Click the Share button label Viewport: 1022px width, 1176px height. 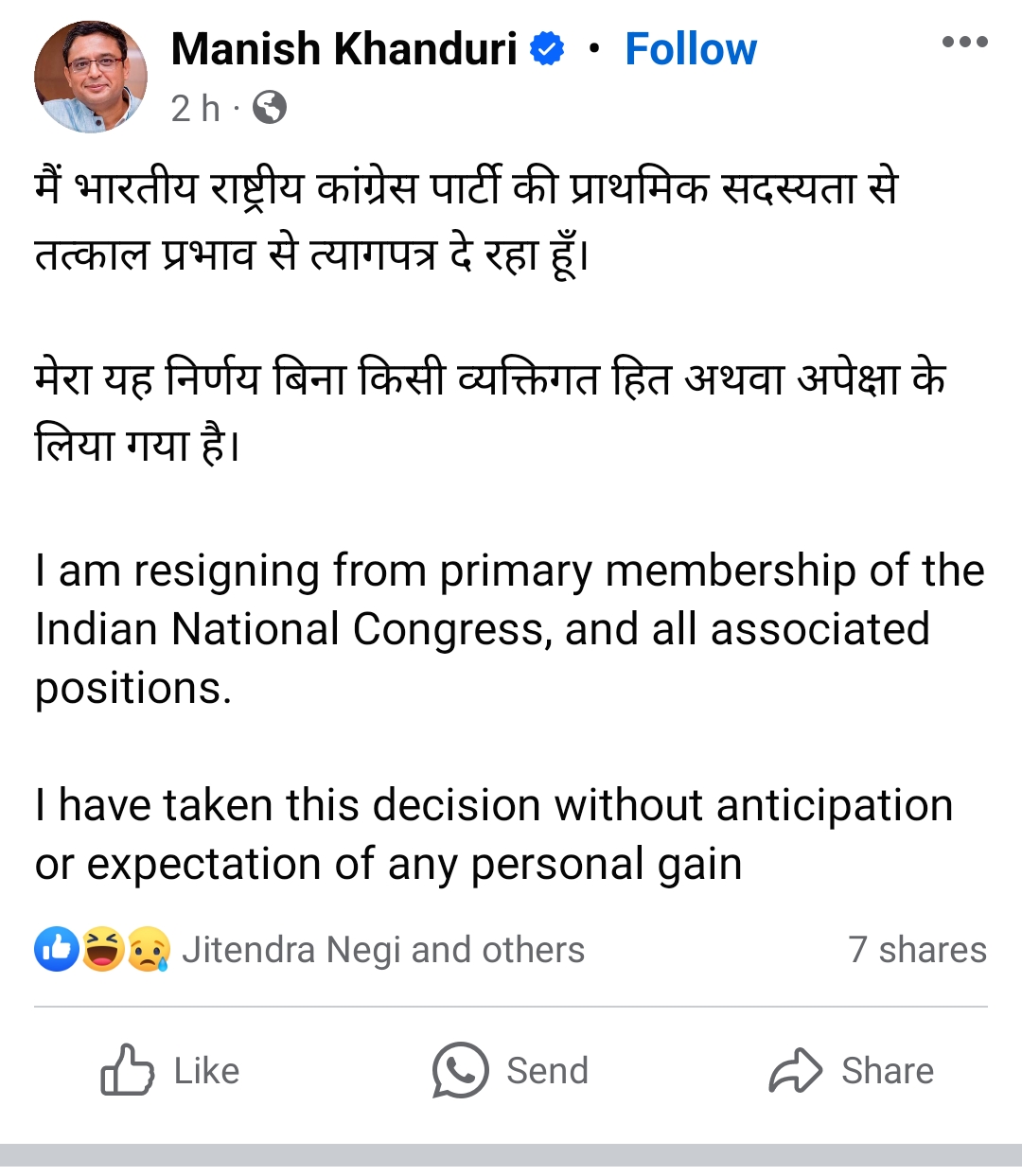888,1070
